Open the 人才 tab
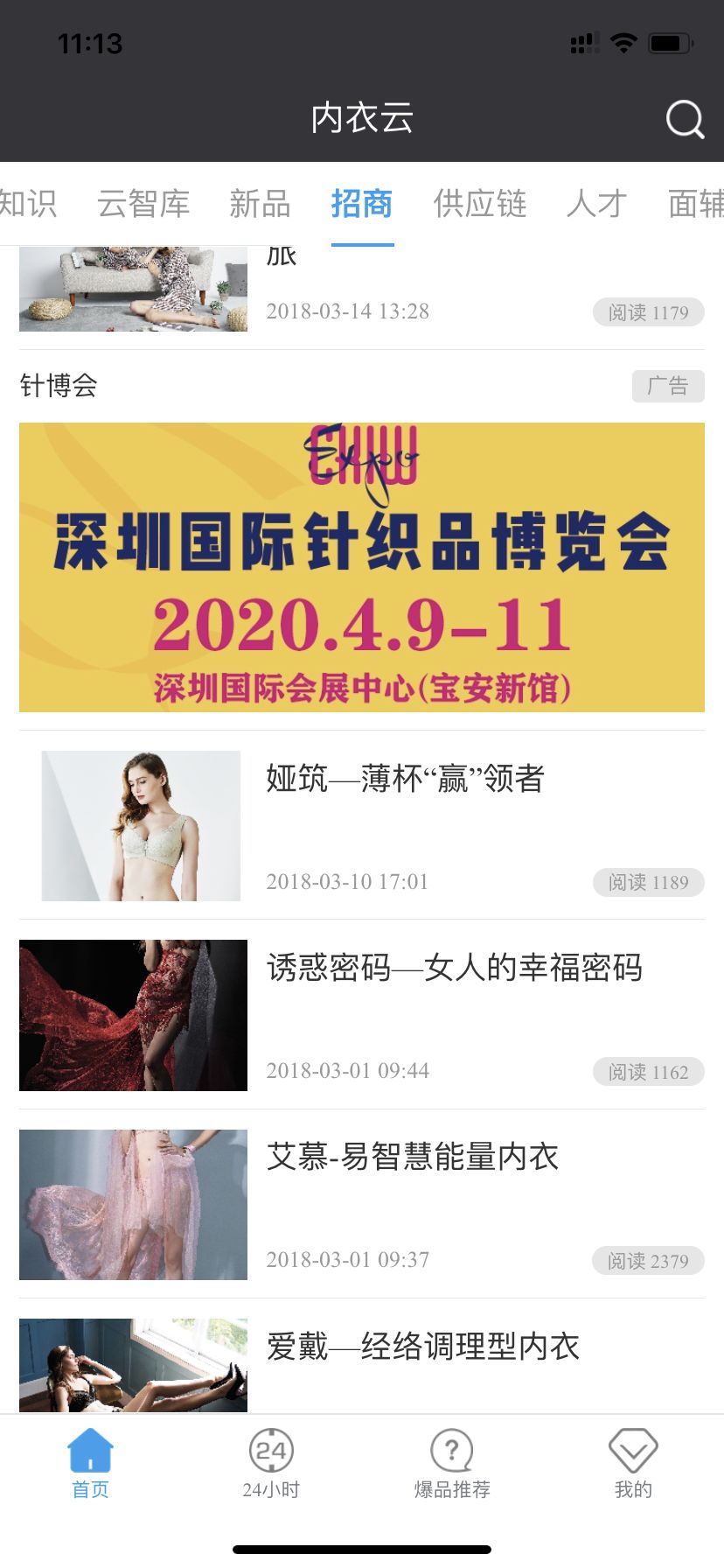The image size is (724, 1568). [x=596, y=203]
